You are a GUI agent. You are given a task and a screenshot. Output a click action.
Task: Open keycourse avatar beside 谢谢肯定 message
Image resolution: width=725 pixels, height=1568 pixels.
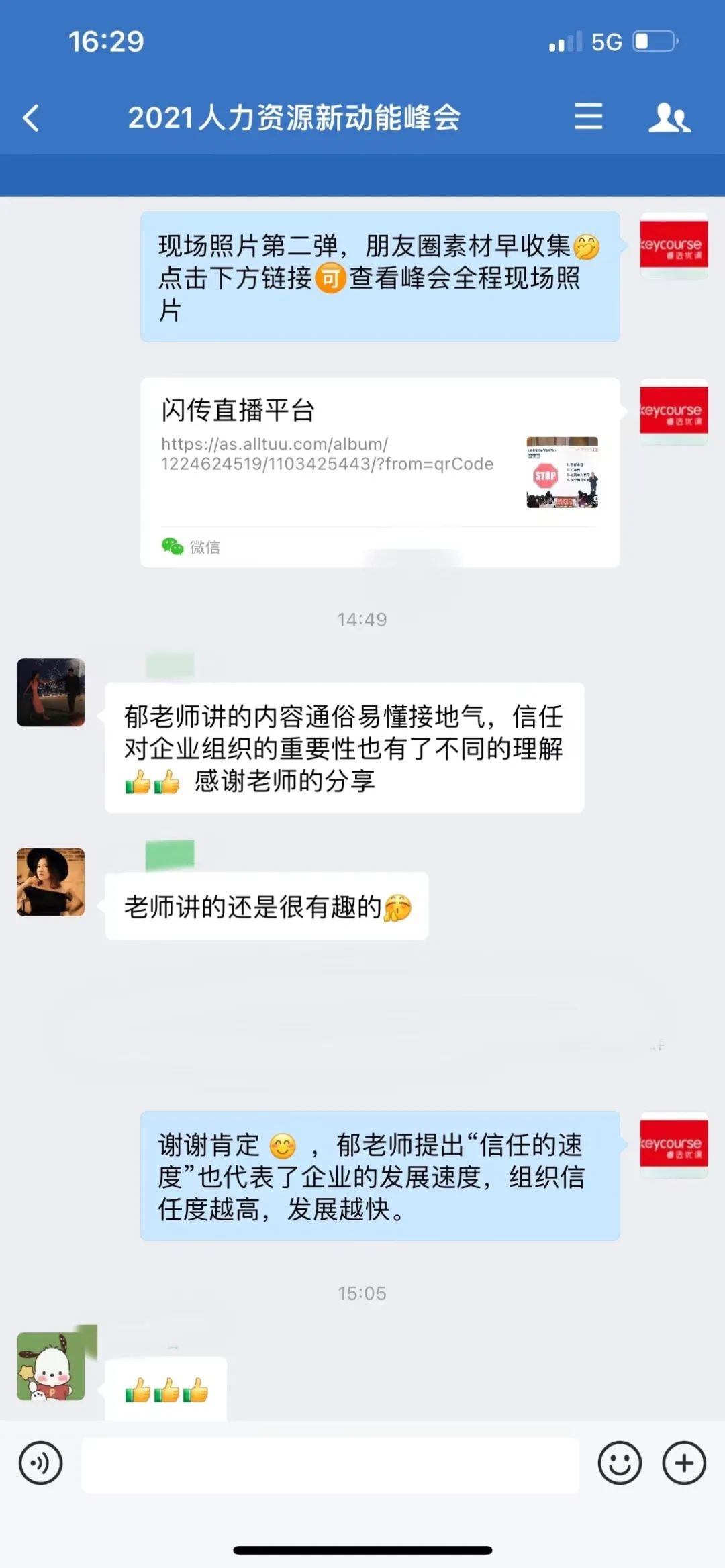pyautogui.click(x=673, y=1144)
